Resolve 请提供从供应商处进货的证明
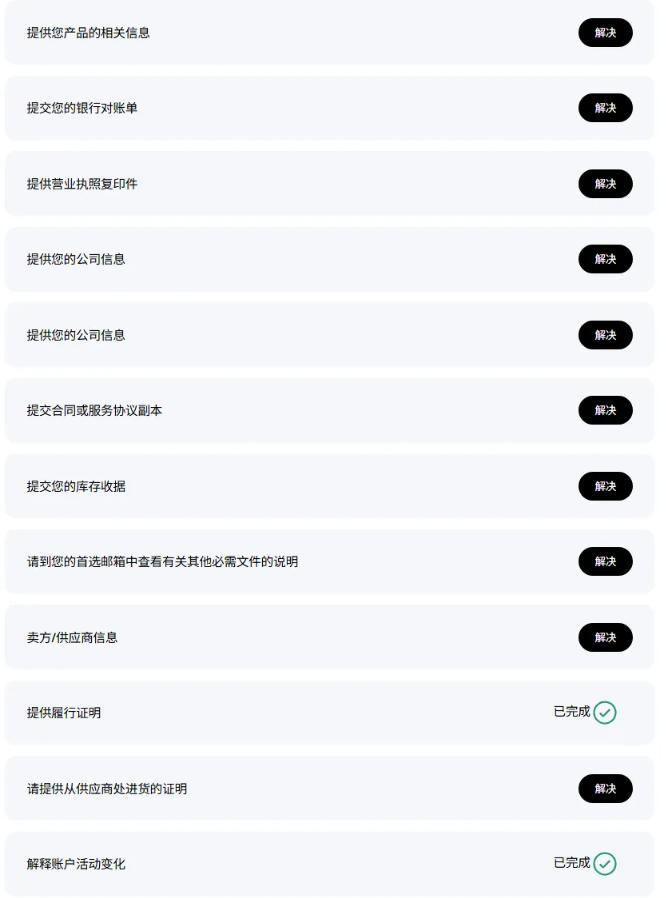666x898 pixels. [605, 788]
